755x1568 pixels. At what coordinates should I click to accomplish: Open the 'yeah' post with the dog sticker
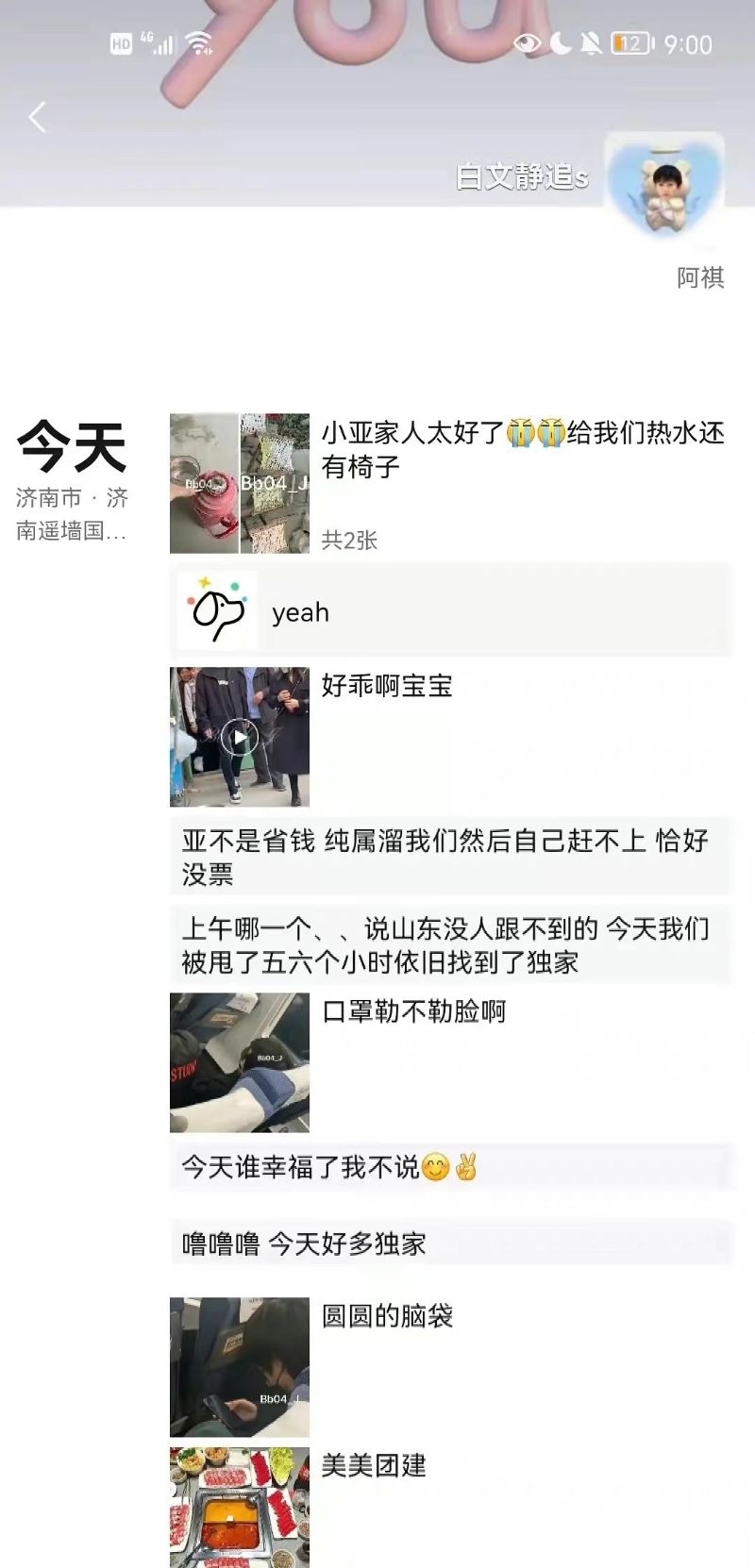pyautogui.click(x=449, y=611)
